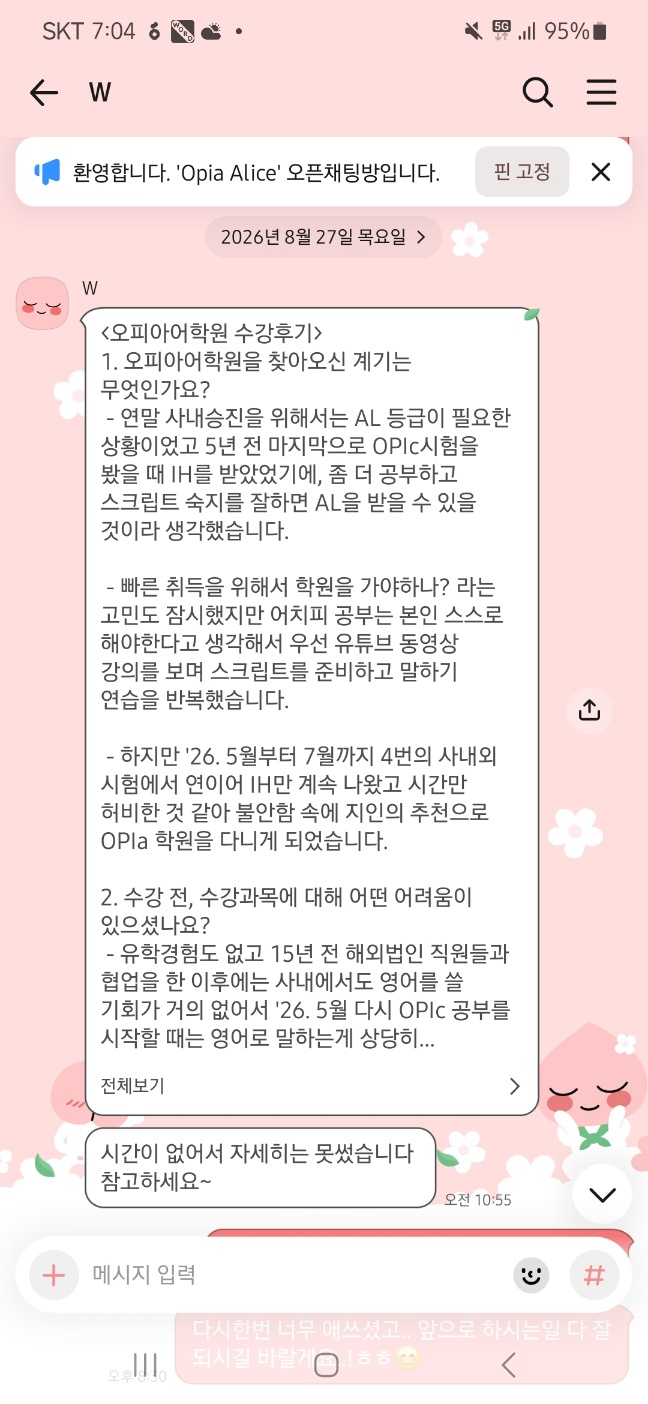Open the chat room hamburger menu
This screenshot has width=648, height=1404.
coord(601,93)
